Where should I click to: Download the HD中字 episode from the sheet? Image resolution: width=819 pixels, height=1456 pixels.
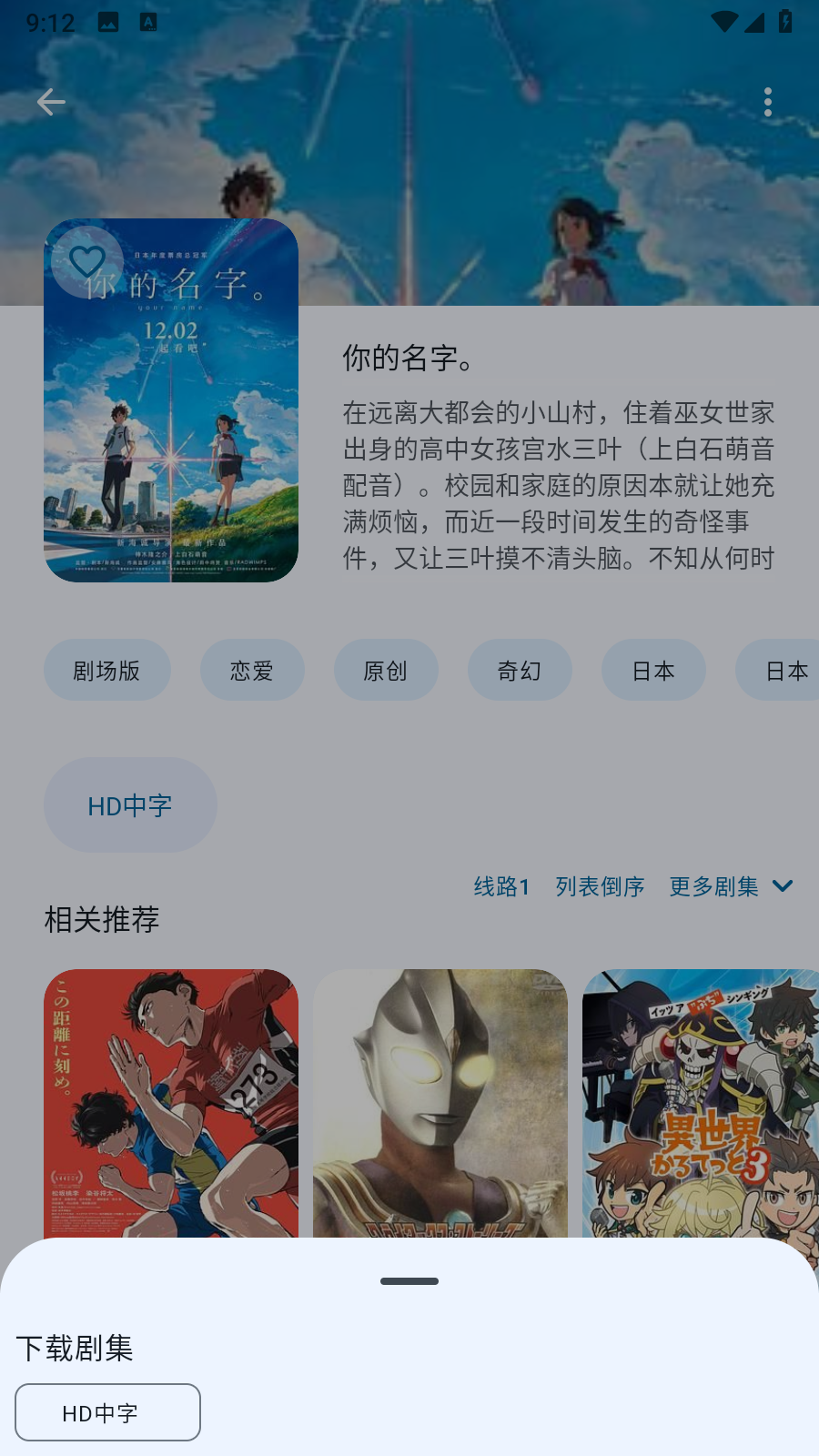coord(107,1412)
